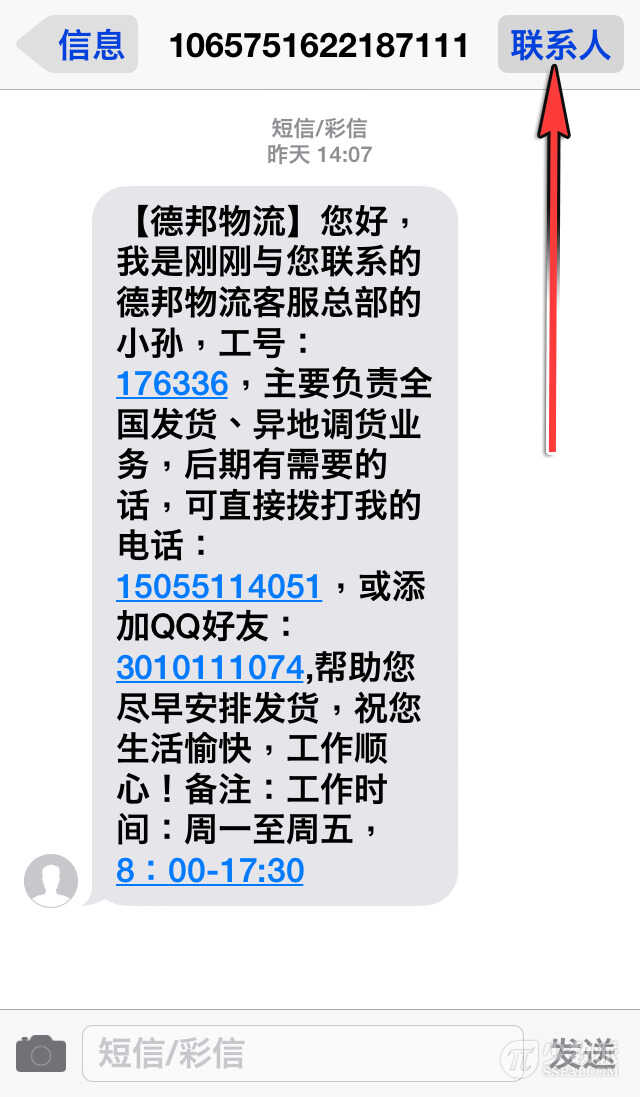Go back to the 信息 list
This screenshot has height=1097, width=640.
tap(80, 45)
